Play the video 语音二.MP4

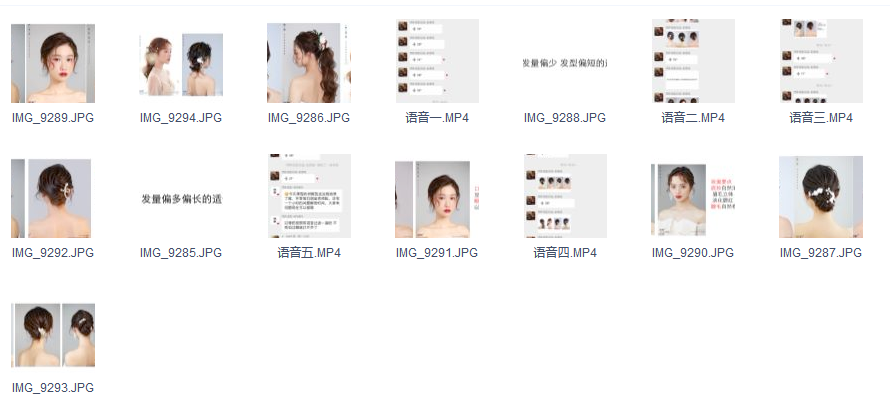693,63
